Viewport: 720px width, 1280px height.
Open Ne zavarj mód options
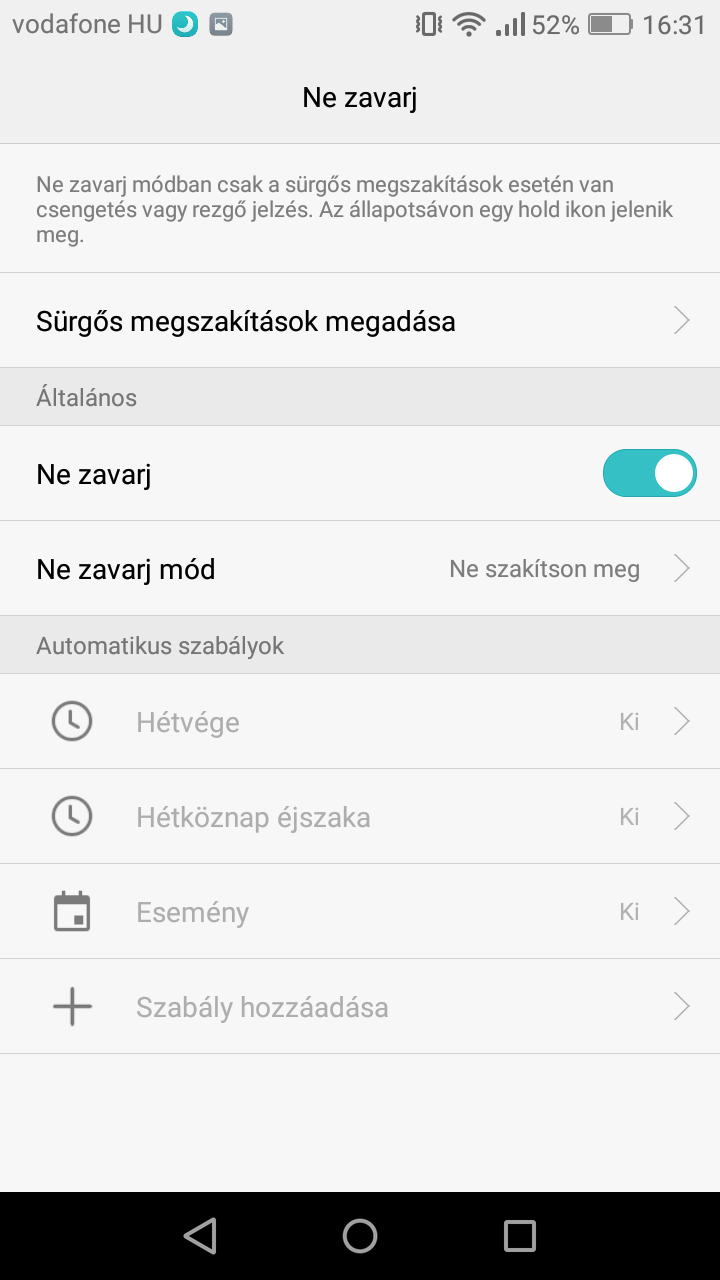pyautogui.click(x=360, y=569)
